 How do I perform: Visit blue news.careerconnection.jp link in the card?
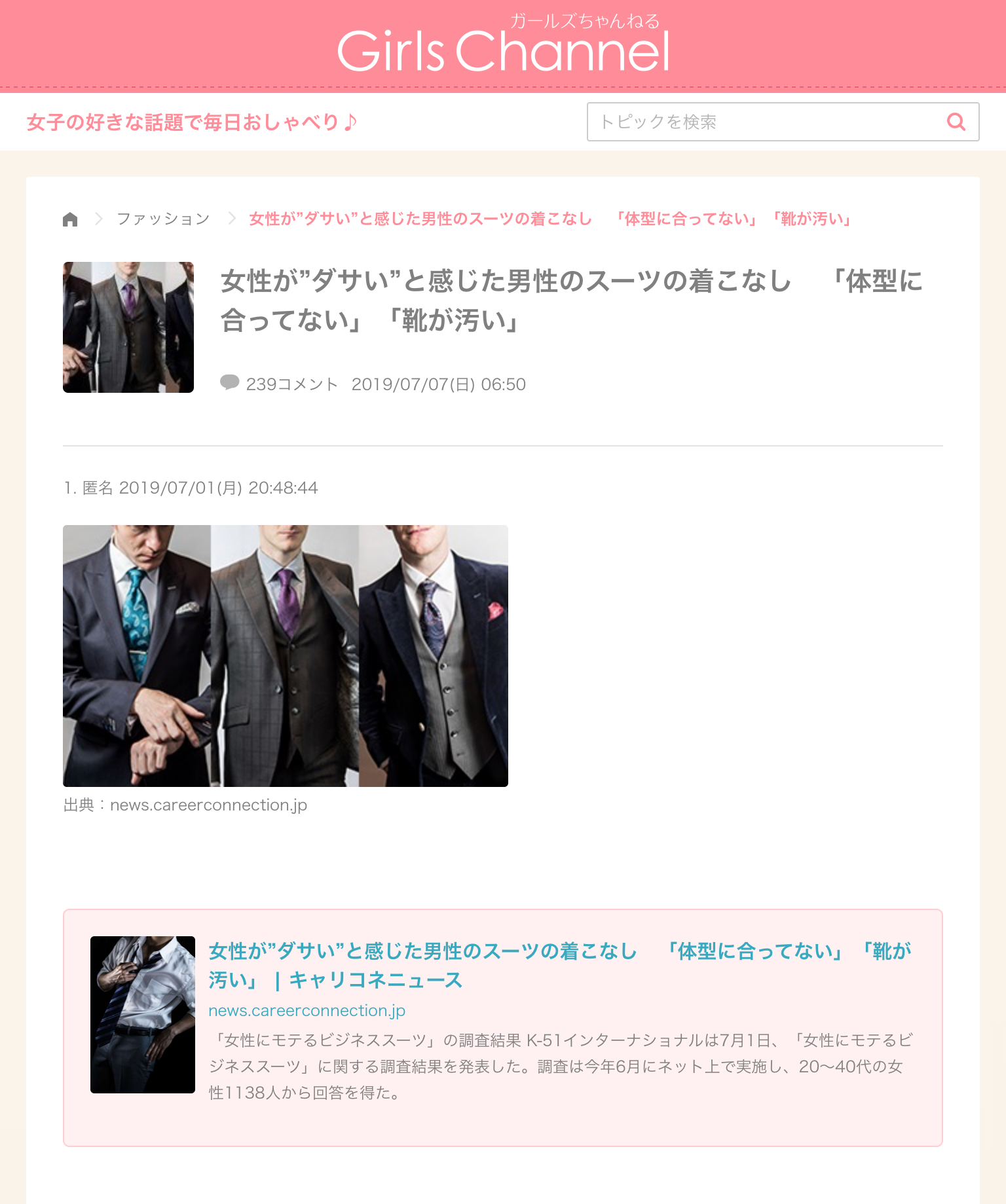pyautogui.click(x=307, y=1010)
